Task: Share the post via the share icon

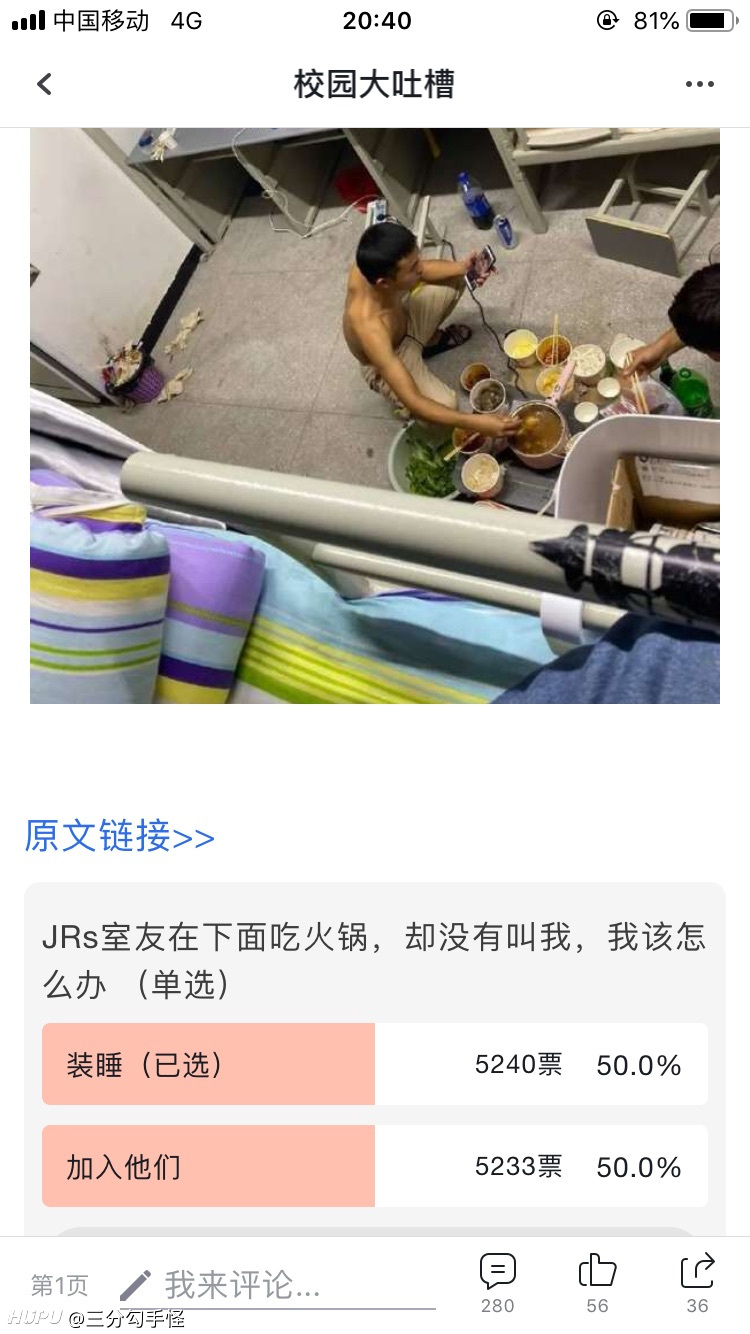Action: [698, 1283]
